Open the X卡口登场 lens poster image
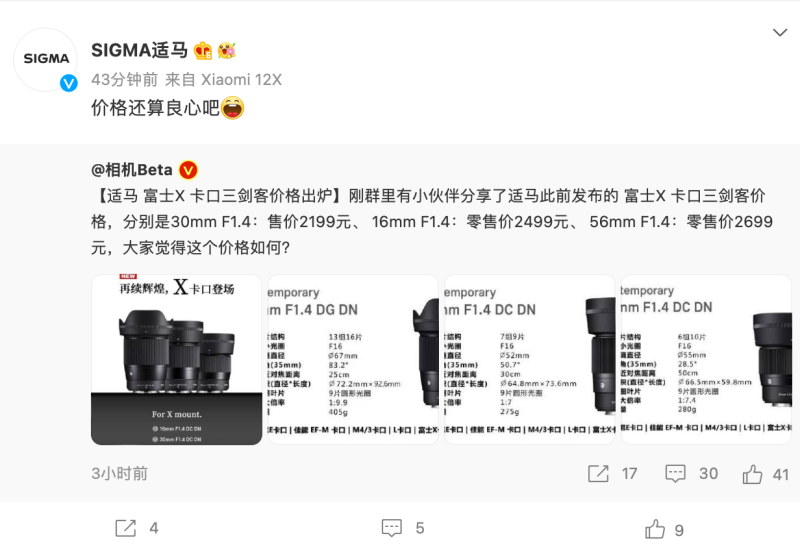Viewport: 800px width, 549px height. point(176,360)
